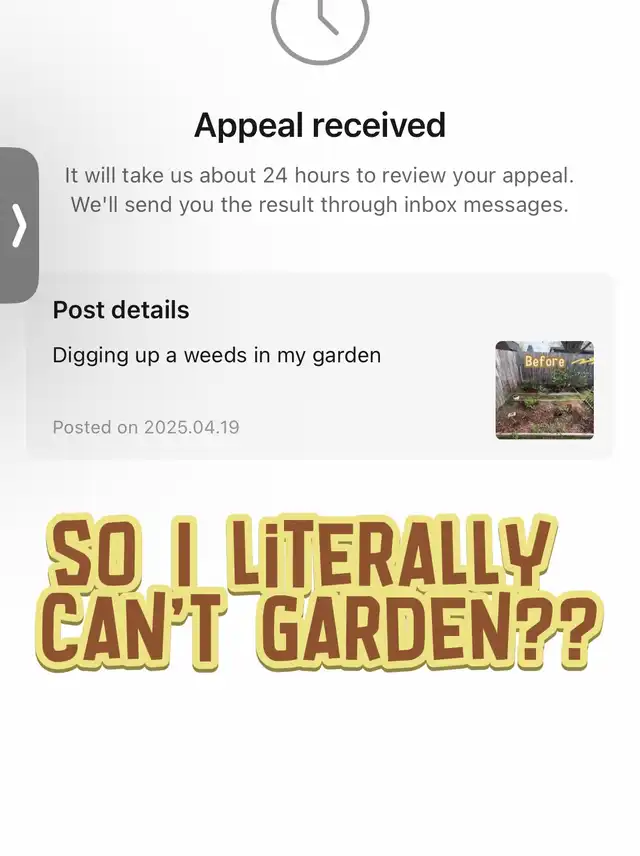
Task: Expand the side panel chevron handle
Action: pyautogui.click(x=19, y=226)
